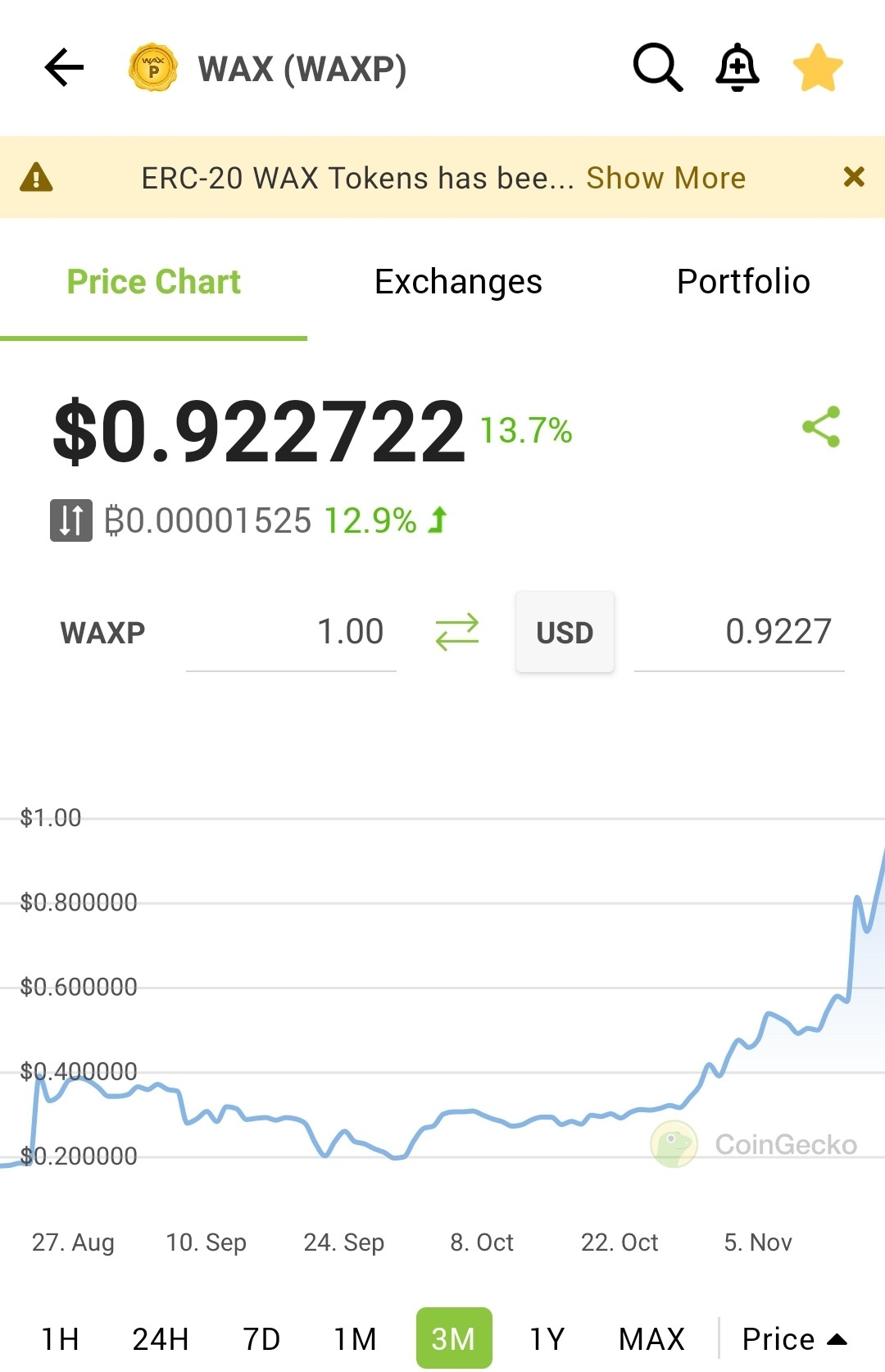Dismiss the ERC-20 warning banner
The width and height of the screenshot is (885, 1372).
(854, 176)
